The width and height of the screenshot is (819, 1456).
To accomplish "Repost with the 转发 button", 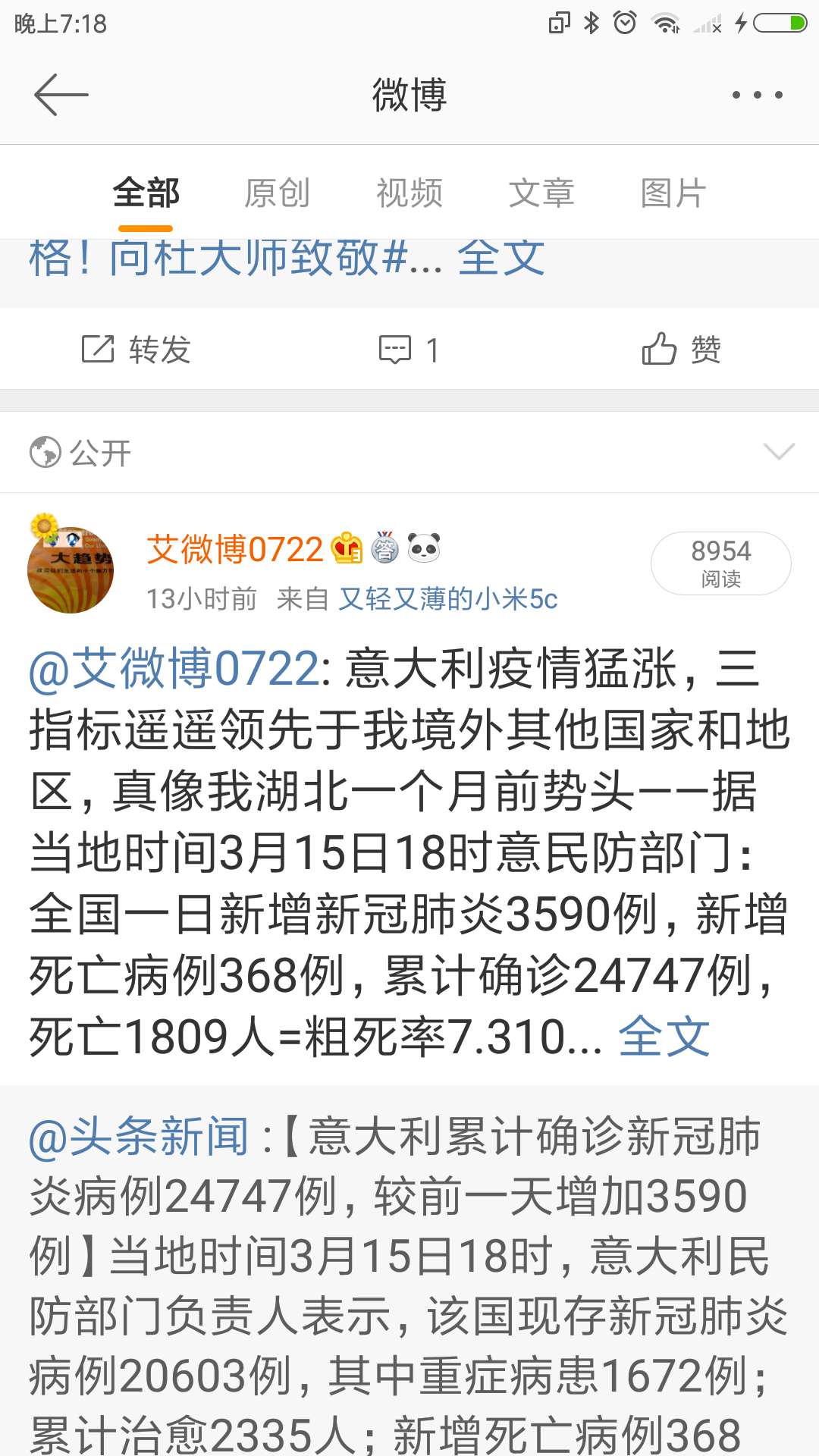I will [x=136, y=350].
